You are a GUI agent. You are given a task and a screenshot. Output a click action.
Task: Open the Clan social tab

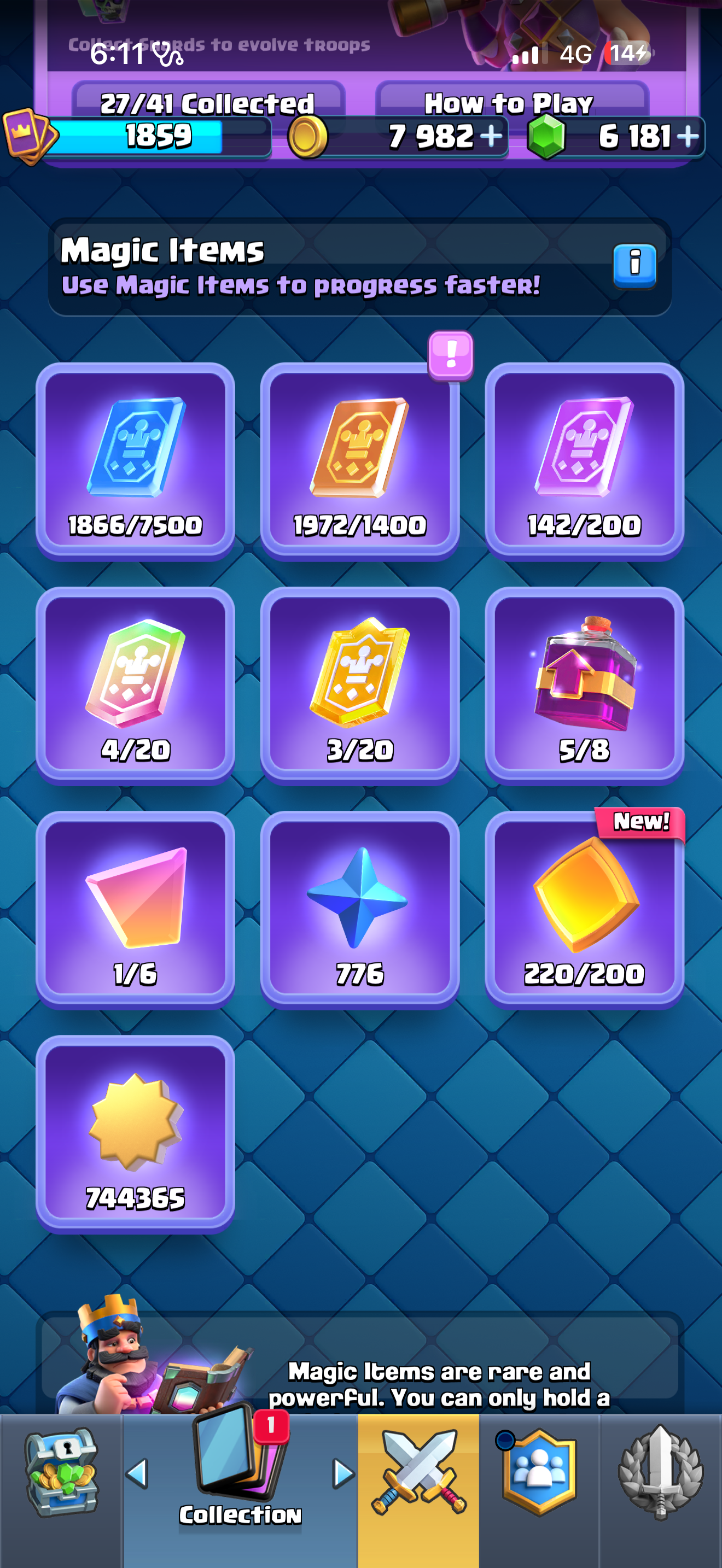click(x=539, y=1473)
